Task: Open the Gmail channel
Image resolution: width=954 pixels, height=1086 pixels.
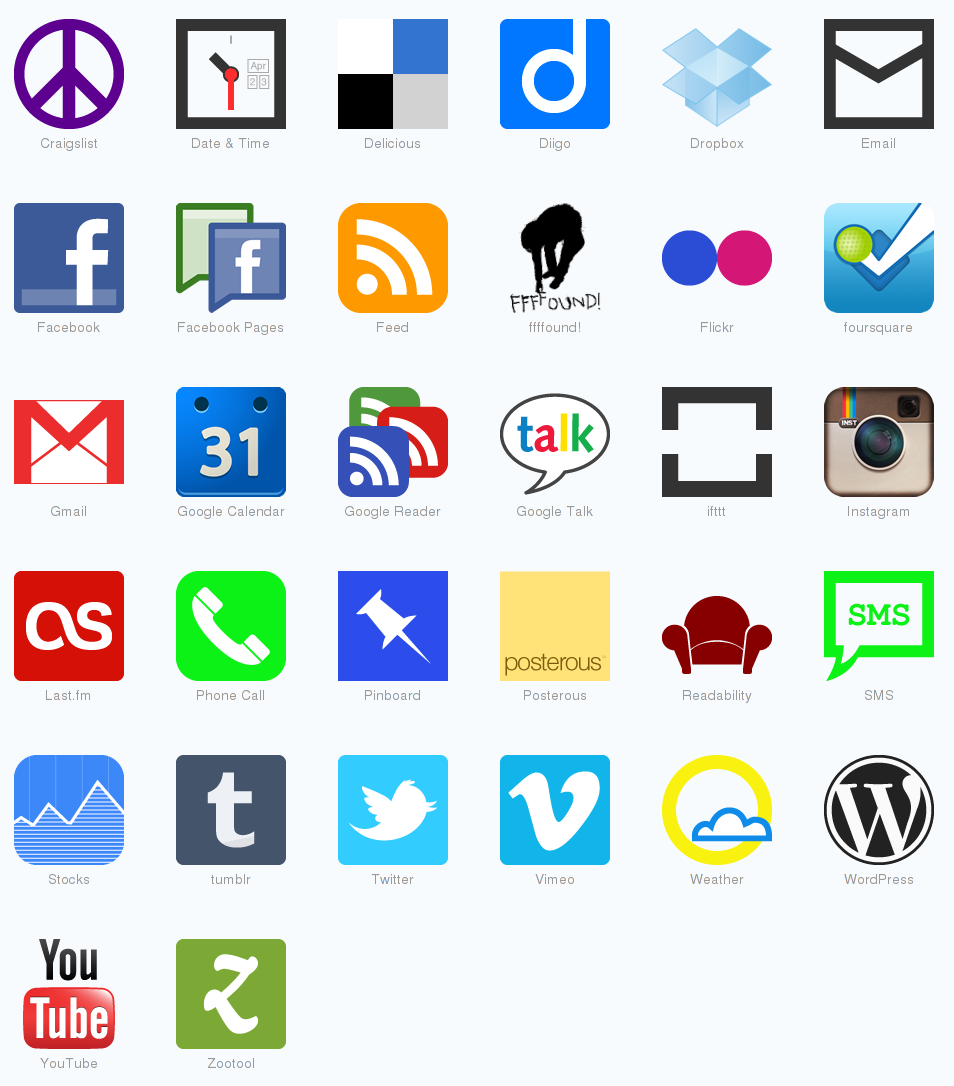Action: [x=69, y=442]
